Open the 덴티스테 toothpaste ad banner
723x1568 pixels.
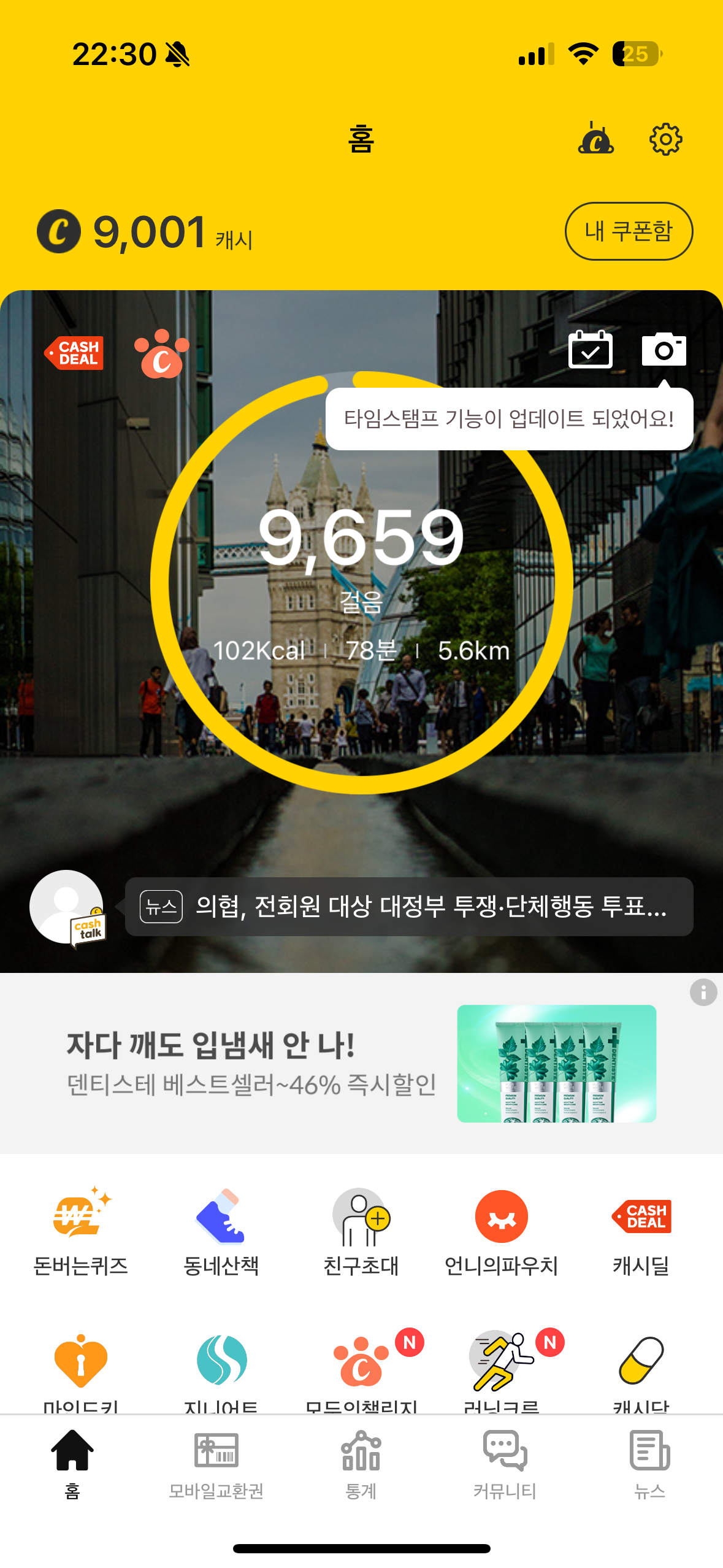[361, 1063]
